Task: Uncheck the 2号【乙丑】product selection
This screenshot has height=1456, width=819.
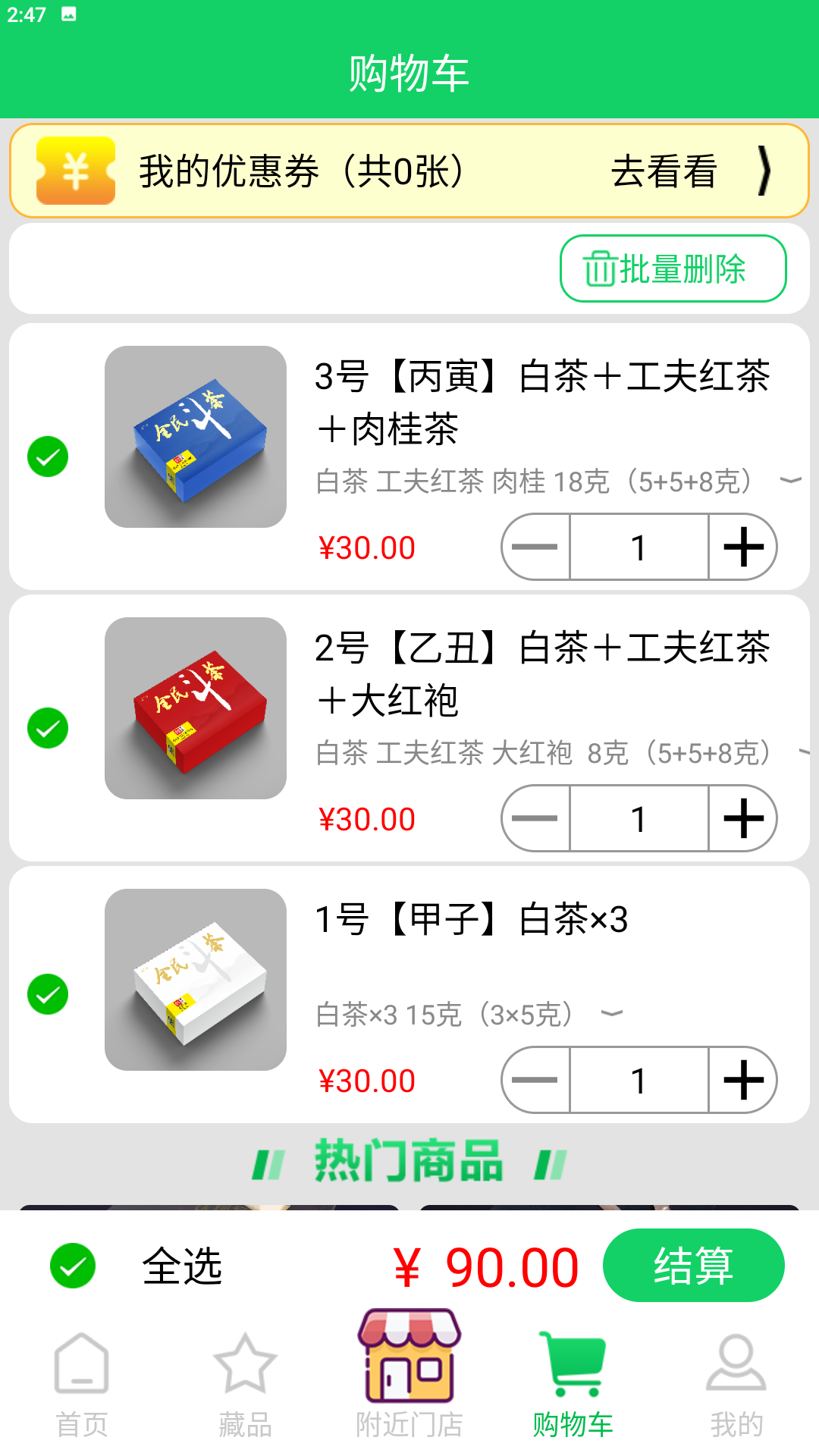Action: click(47, 730)
